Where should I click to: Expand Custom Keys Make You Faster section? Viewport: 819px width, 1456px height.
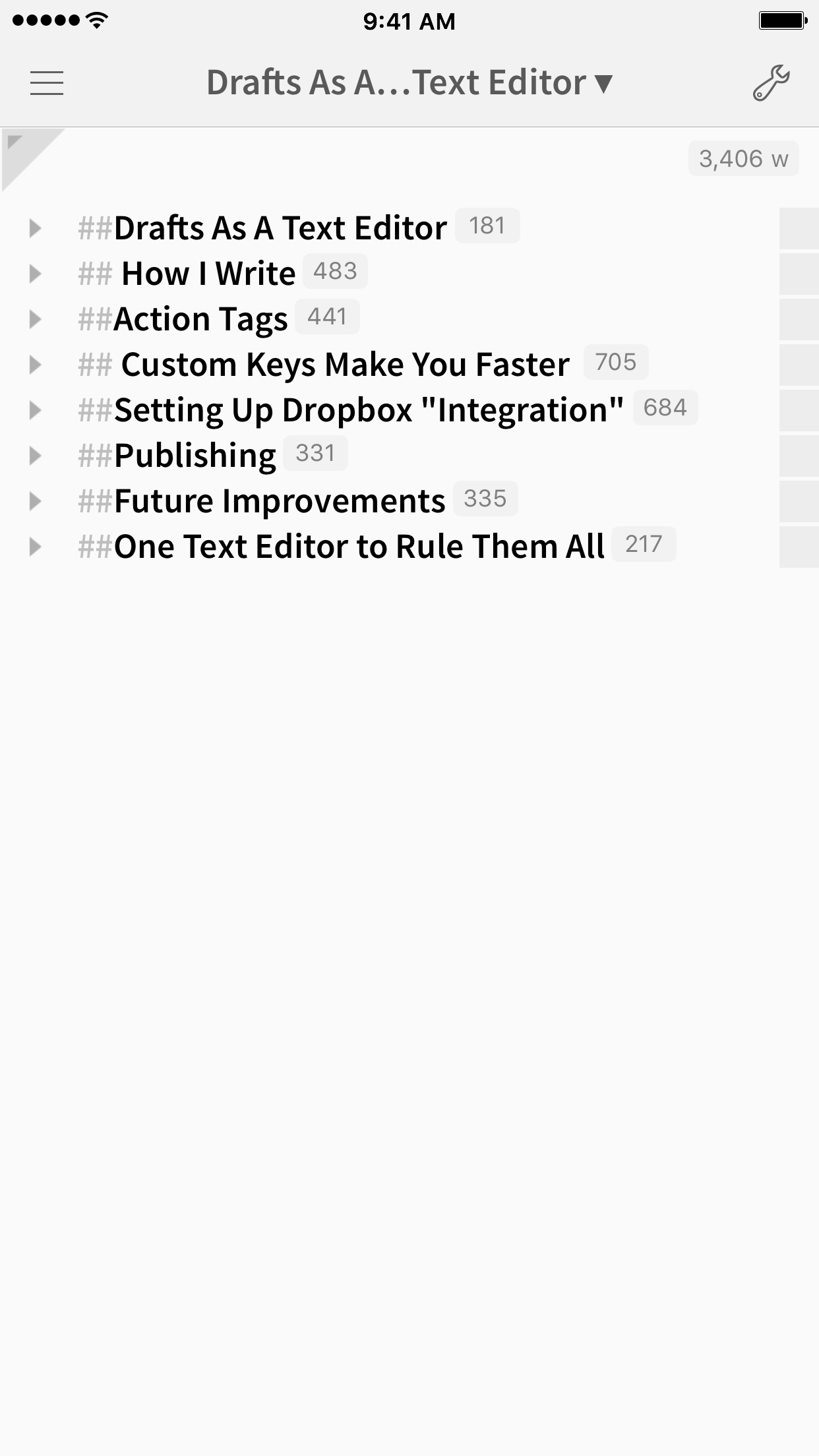36,365
